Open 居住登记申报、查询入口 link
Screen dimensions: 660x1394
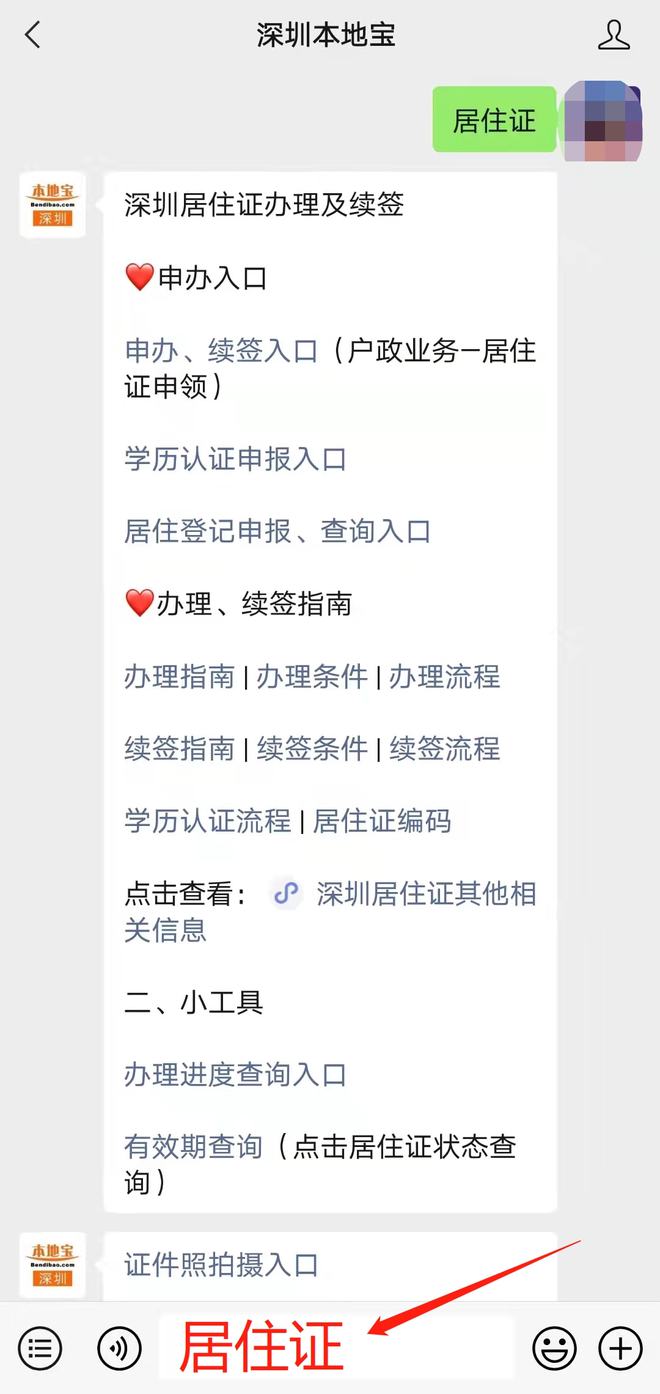click(277, 532)
